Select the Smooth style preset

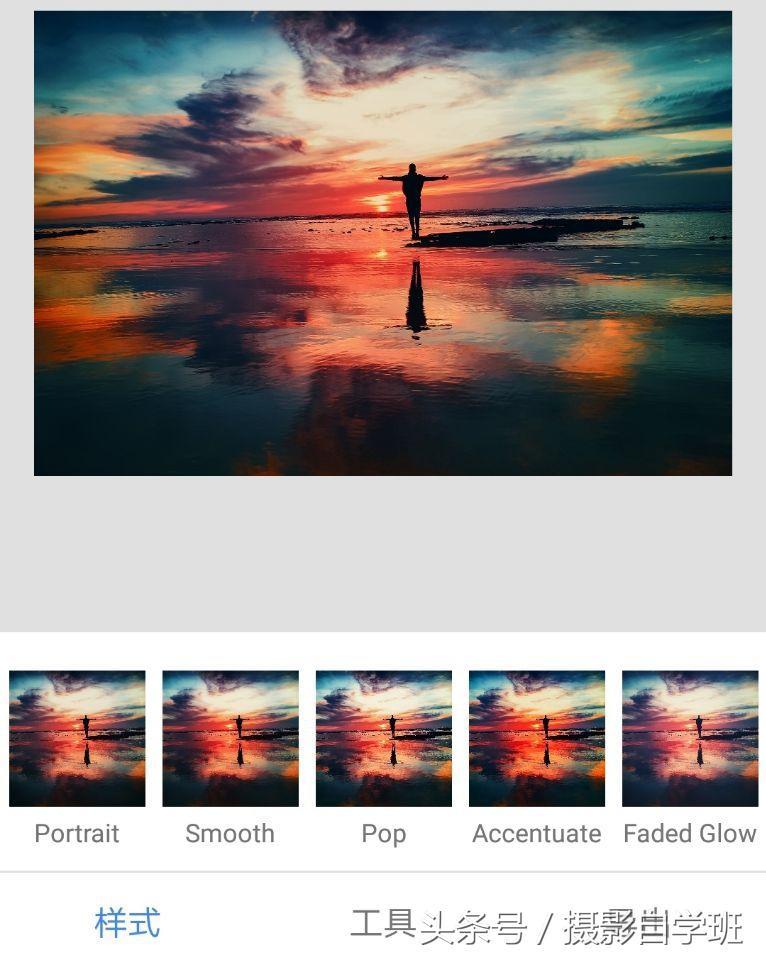click(230, 738)
